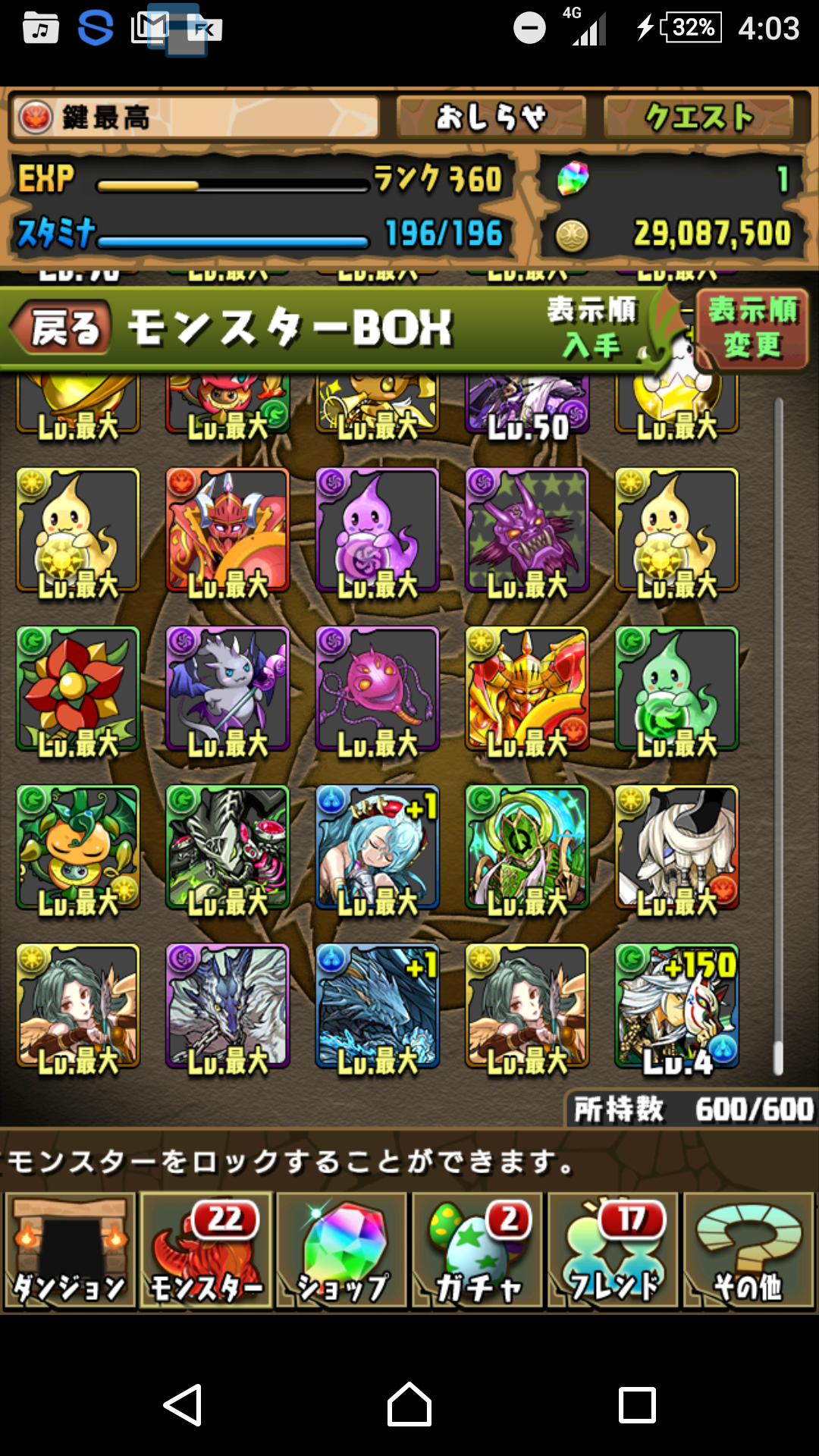Viewport: 819px width, 1456px height.
Task: Select the orange pumpkin plant monster
Action: [77, 847]
